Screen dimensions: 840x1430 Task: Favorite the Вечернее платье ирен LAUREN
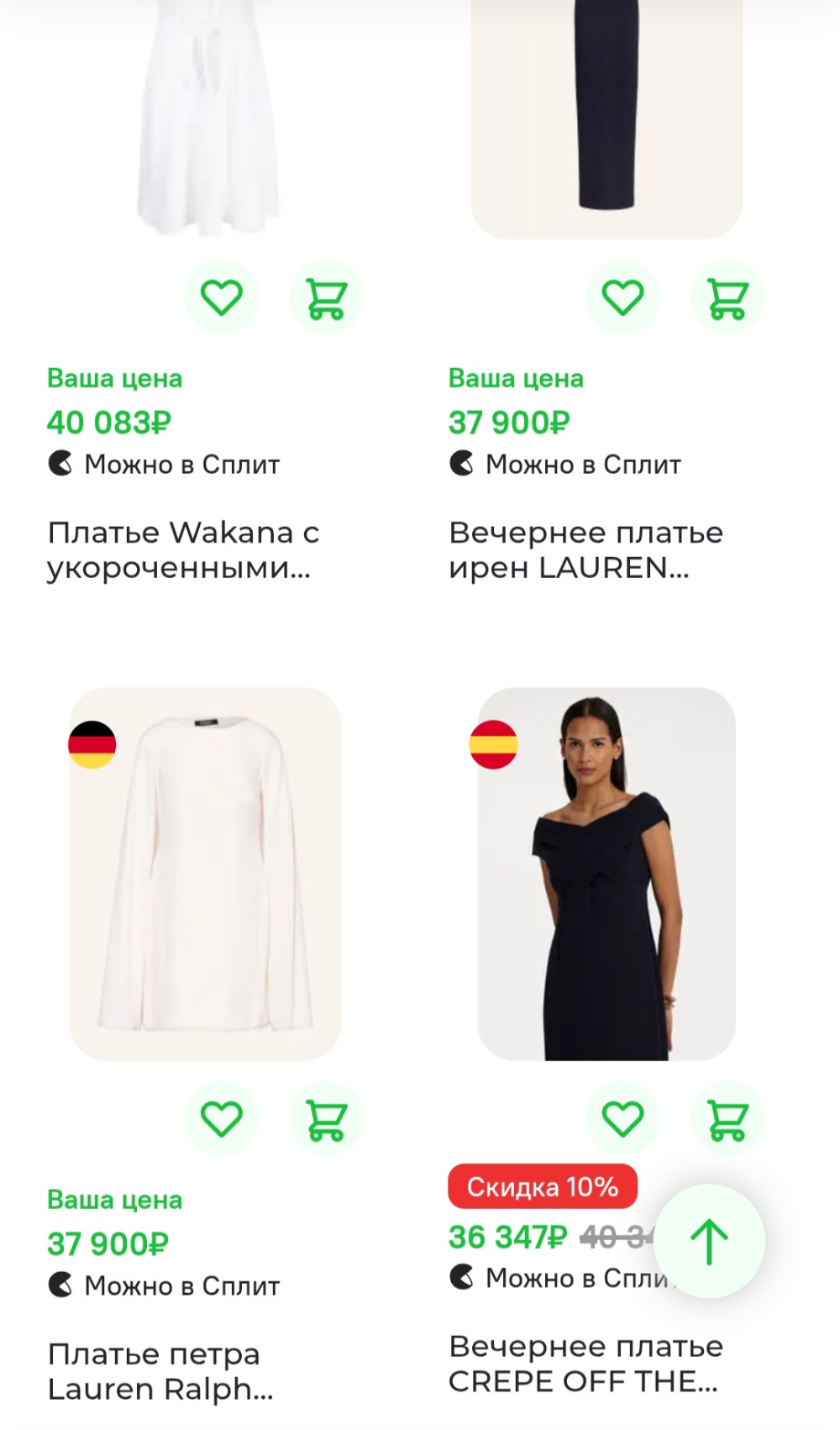point(622,297)
